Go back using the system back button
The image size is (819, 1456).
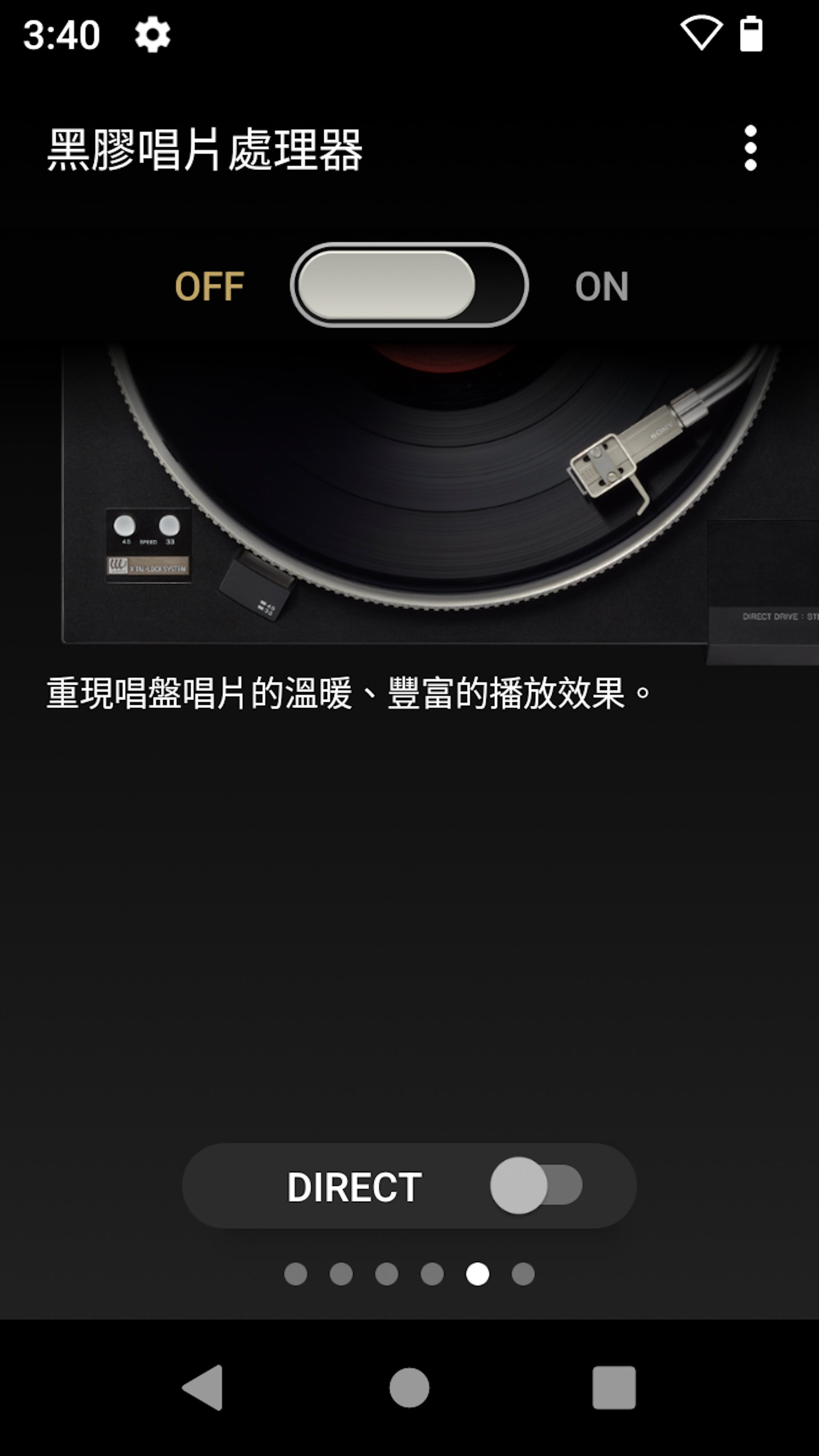click(203, 1388)
